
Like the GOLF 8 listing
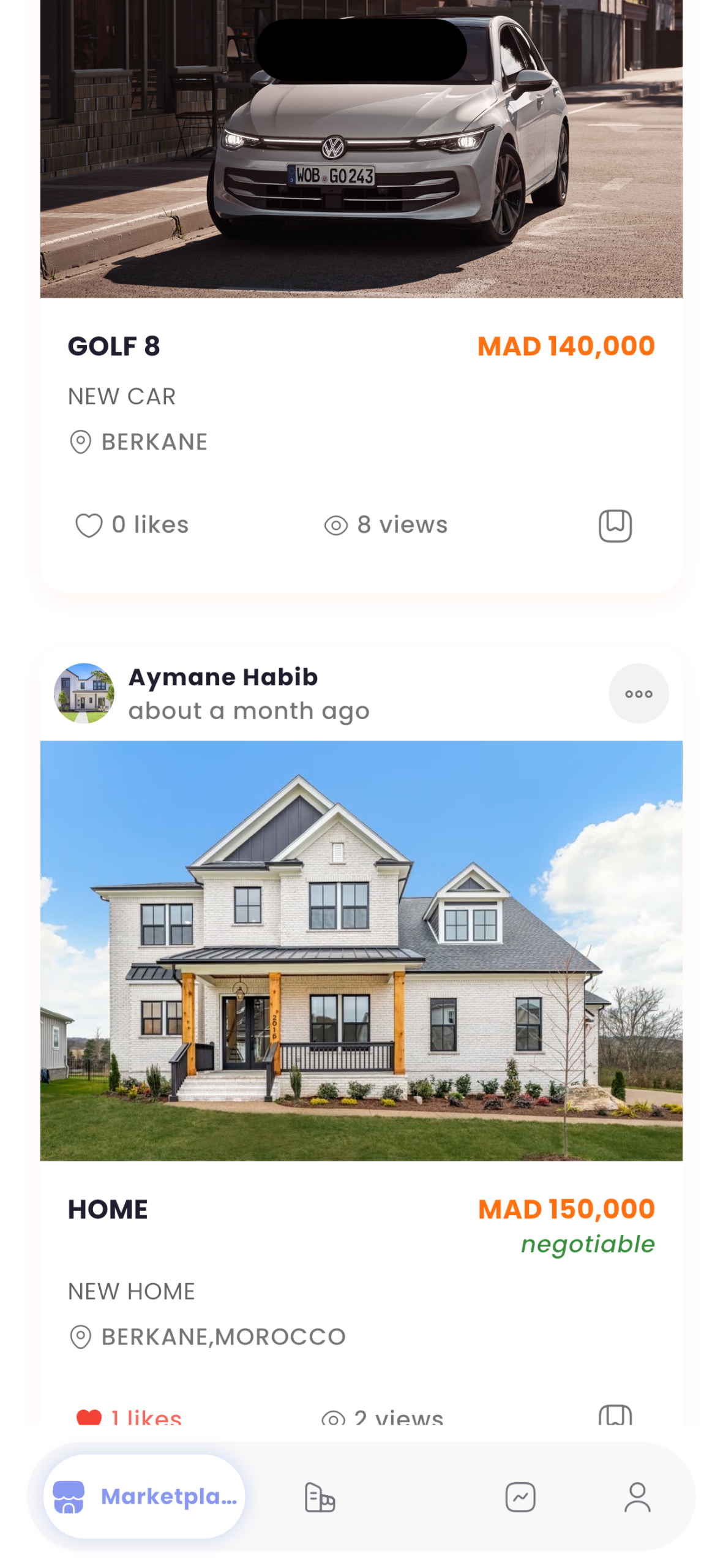(89, 526)
